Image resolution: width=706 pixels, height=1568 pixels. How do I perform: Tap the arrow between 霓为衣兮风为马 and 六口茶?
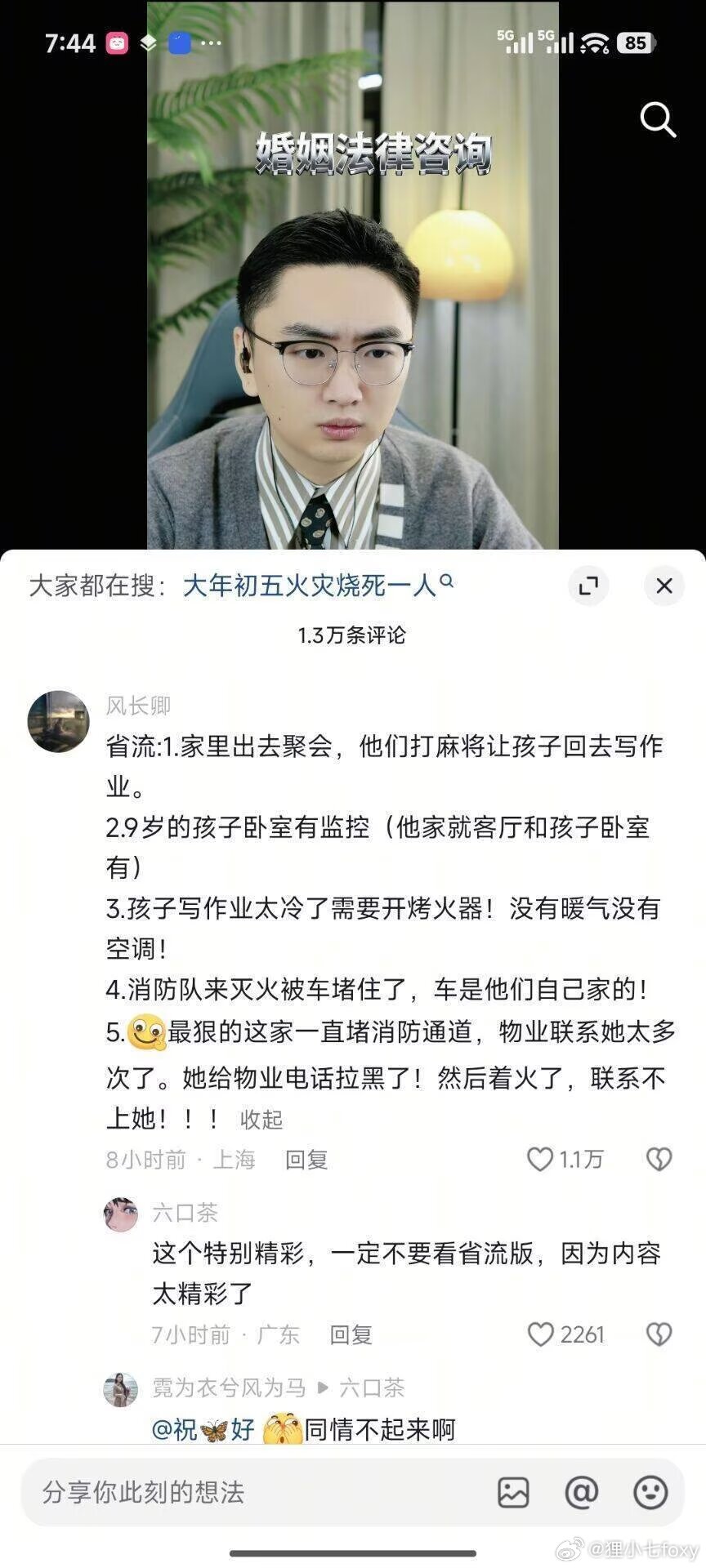coord(323,1388)
